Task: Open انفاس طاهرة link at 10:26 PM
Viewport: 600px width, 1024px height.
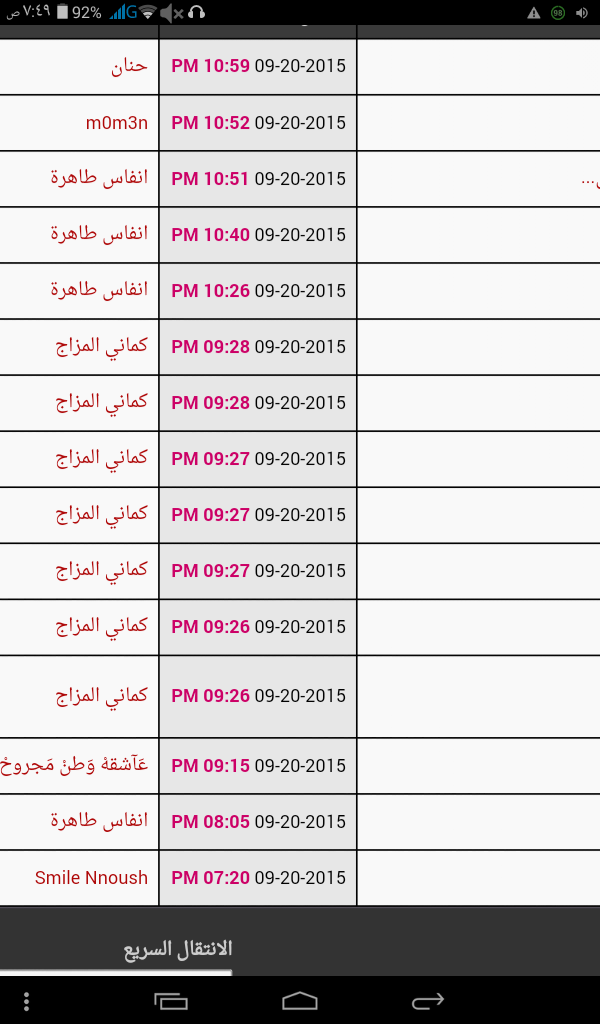Action: 99,290
